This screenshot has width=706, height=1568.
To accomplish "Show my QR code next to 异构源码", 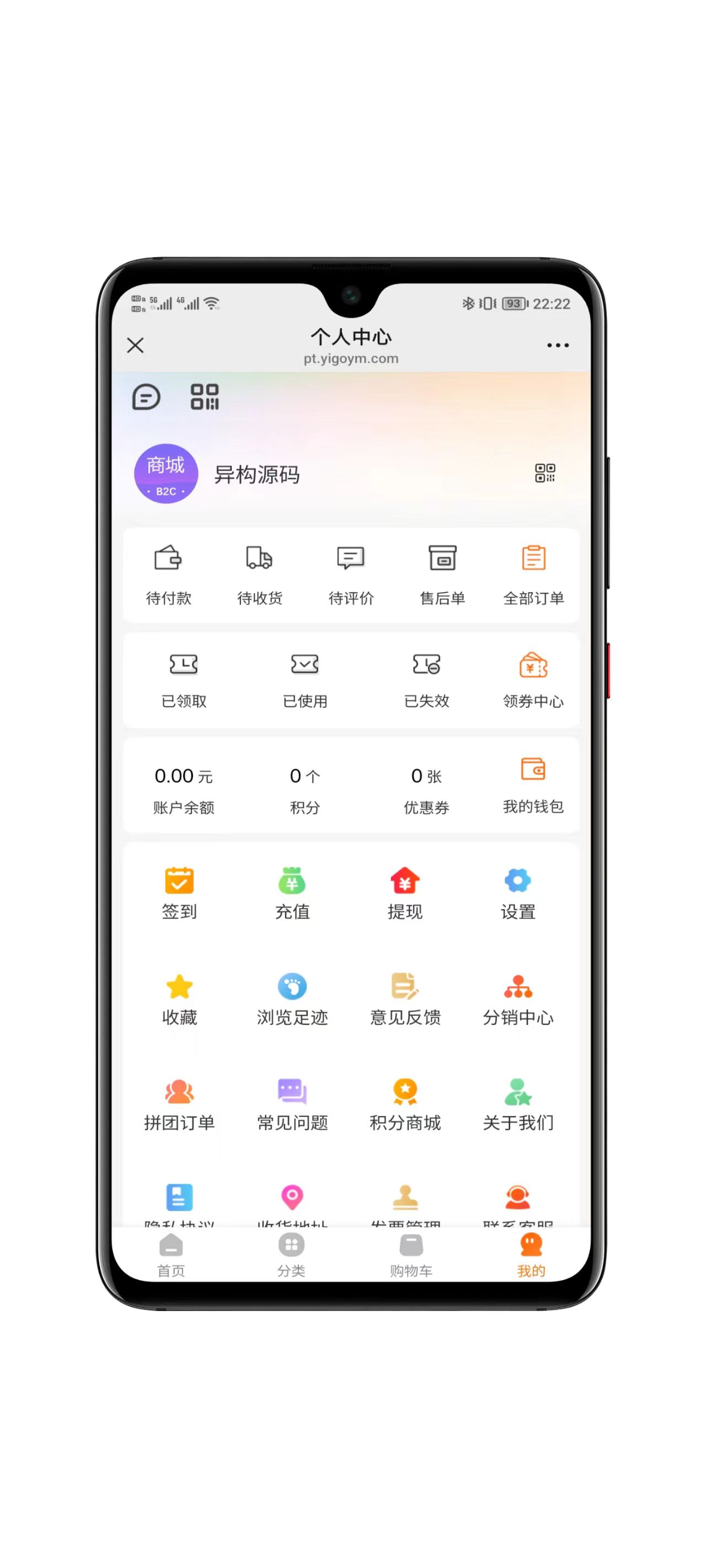I will pyautogui.click(x=544, y=473).
